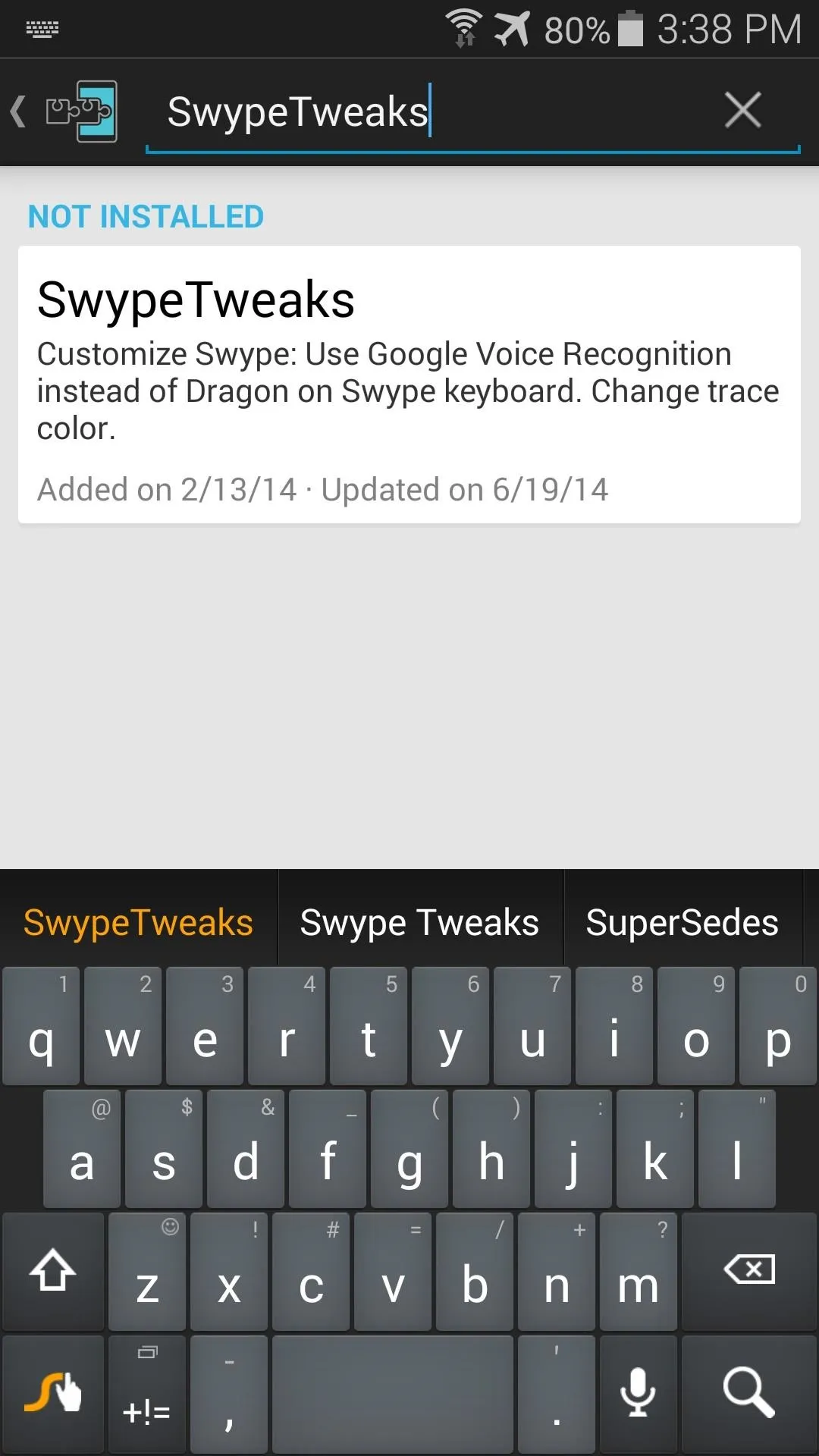Choose the "Swype Tweaks" suggestion
Image resolution: width=819 pixels, height=1456 pixels.
click(x=420, y=923)
